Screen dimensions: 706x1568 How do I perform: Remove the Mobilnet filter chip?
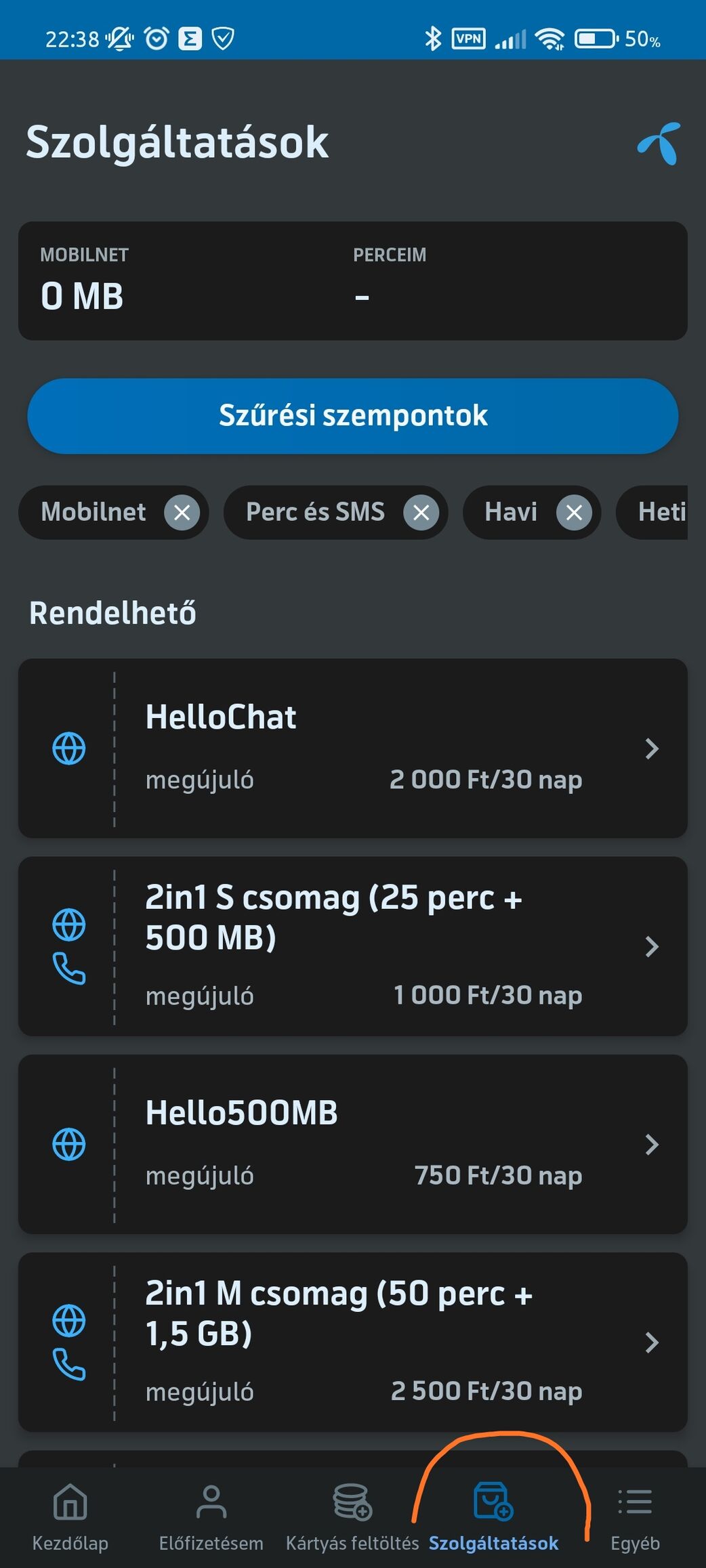click(x=182, y=512)
